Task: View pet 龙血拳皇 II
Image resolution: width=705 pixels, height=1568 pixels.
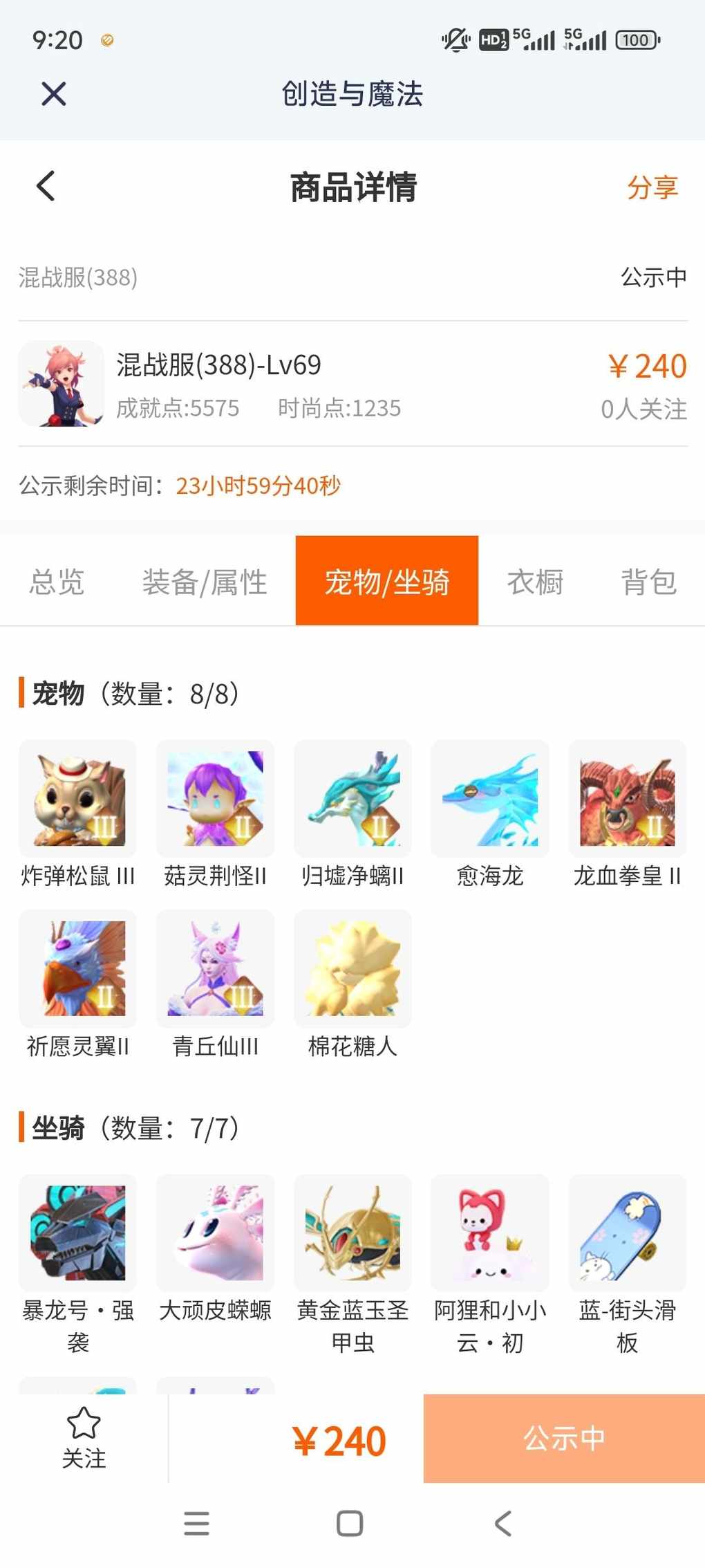Action: 627,799
